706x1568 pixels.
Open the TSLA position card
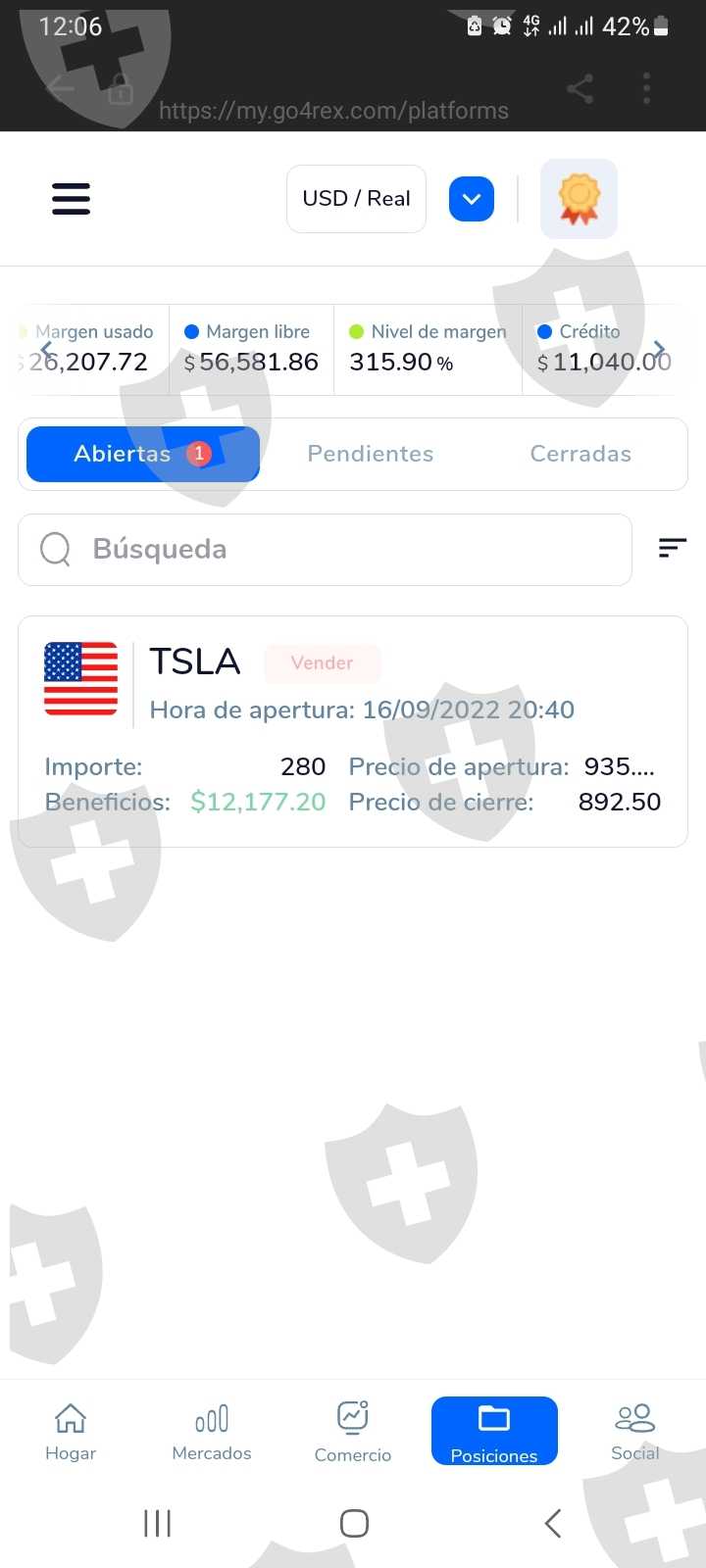pos(353,731)
